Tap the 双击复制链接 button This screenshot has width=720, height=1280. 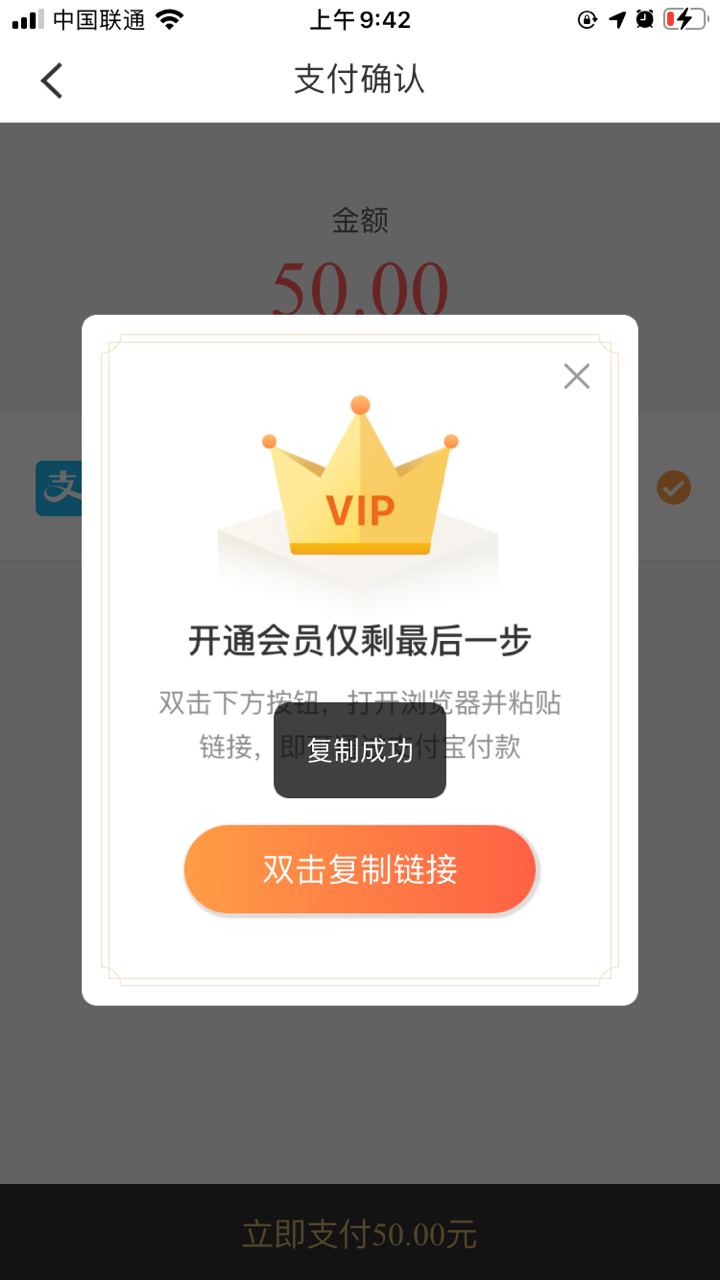click(360, 869)
